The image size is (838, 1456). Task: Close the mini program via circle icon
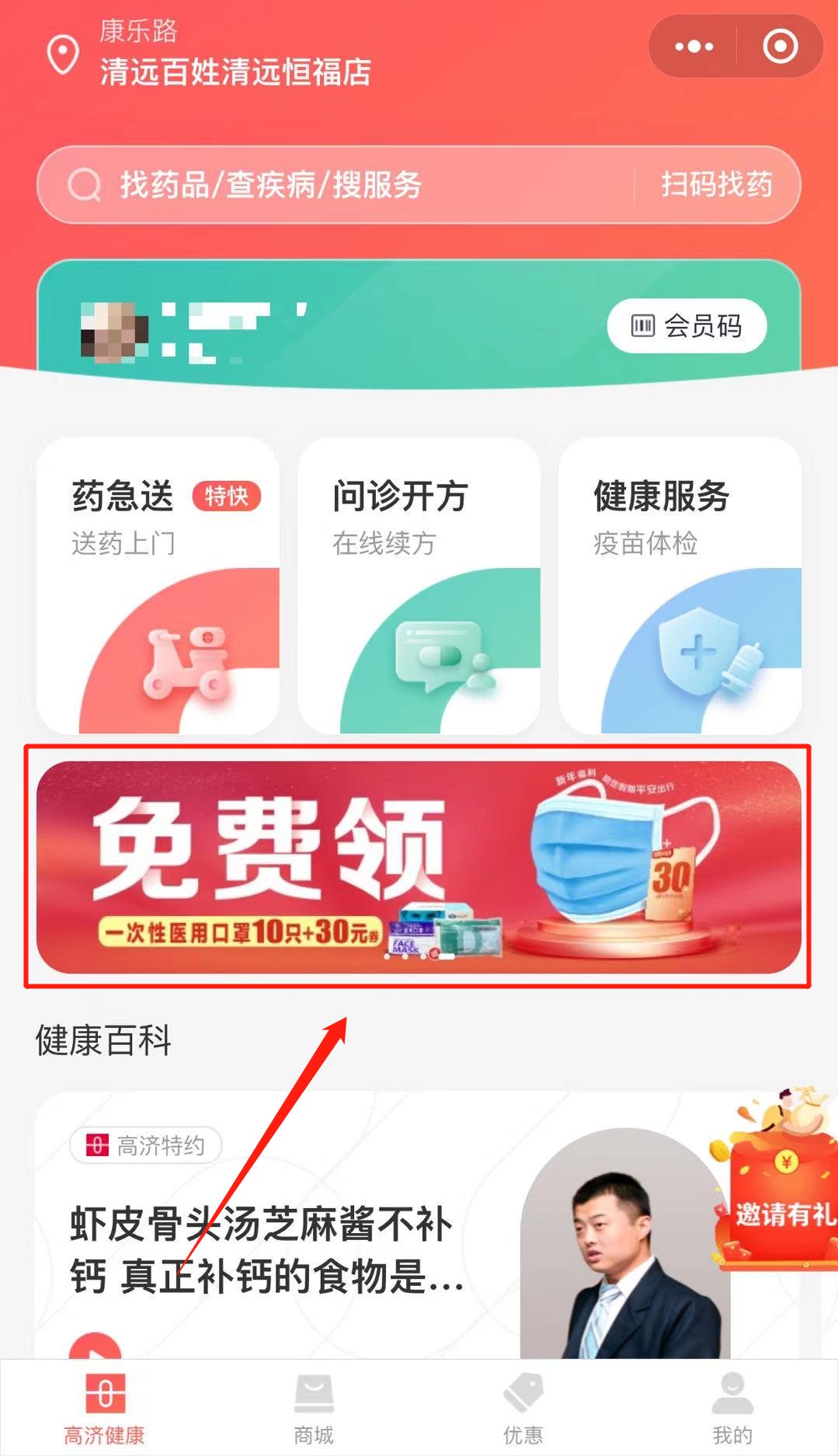780,47
